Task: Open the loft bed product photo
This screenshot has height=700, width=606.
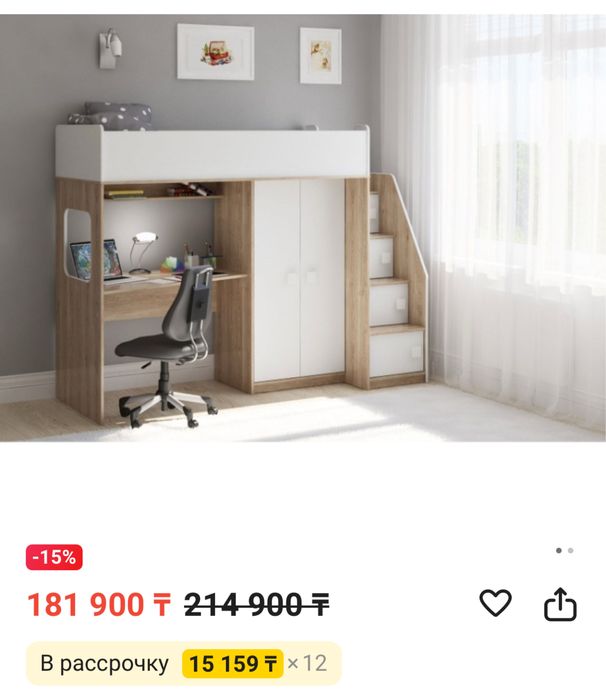Action: [x=303, y=227]
